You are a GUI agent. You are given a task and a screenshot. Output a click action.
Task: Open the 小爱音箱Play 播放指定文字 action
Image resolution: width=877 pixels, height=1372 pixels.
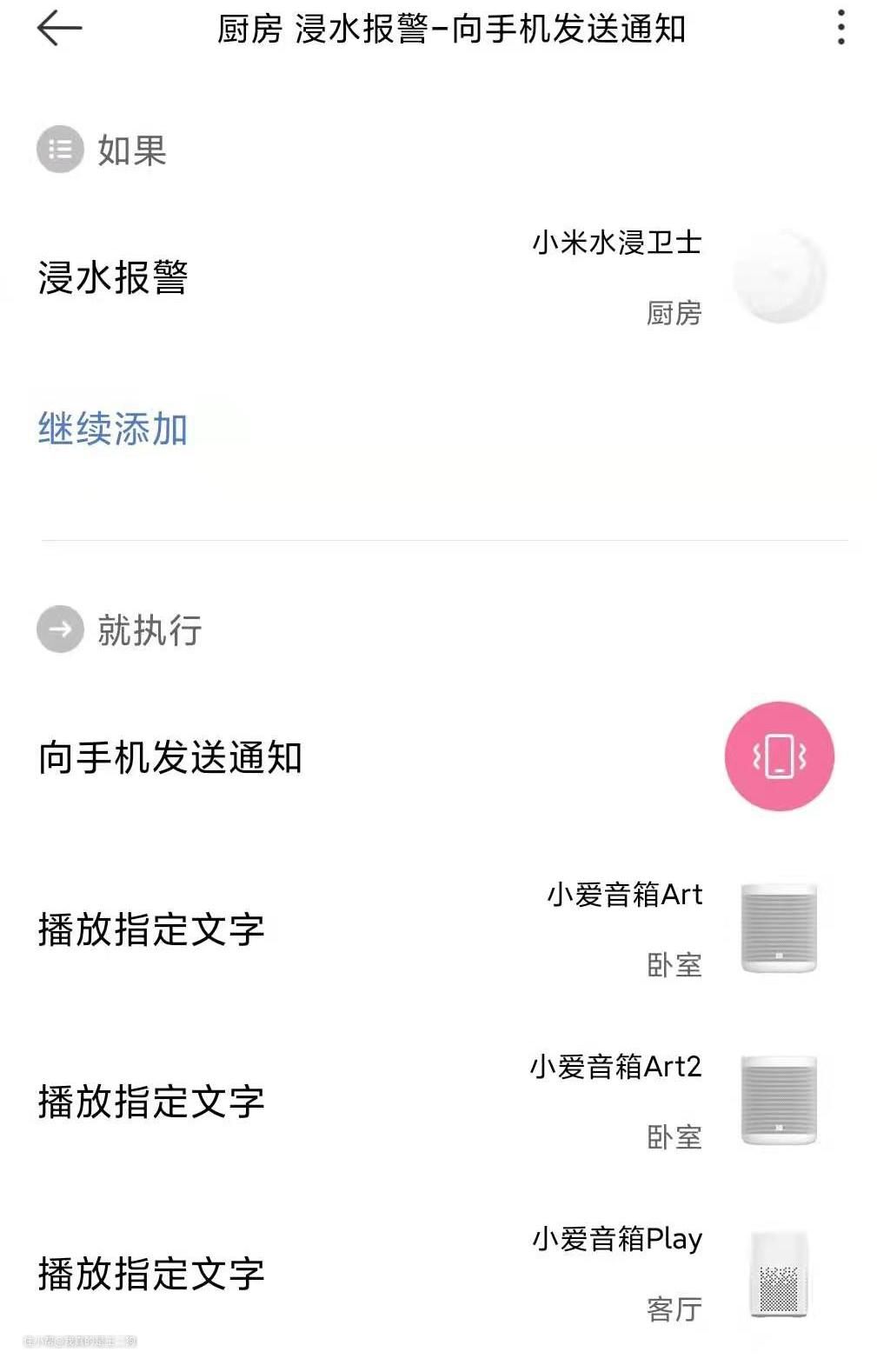tap(435, 1273)
